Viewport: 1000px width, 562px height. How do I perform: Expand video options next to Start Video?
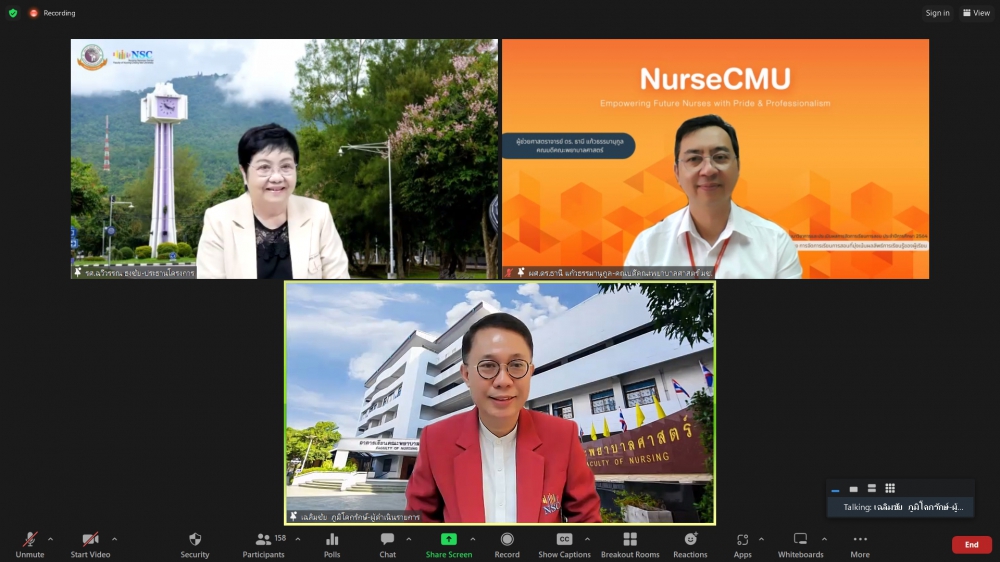click(114, 539)
